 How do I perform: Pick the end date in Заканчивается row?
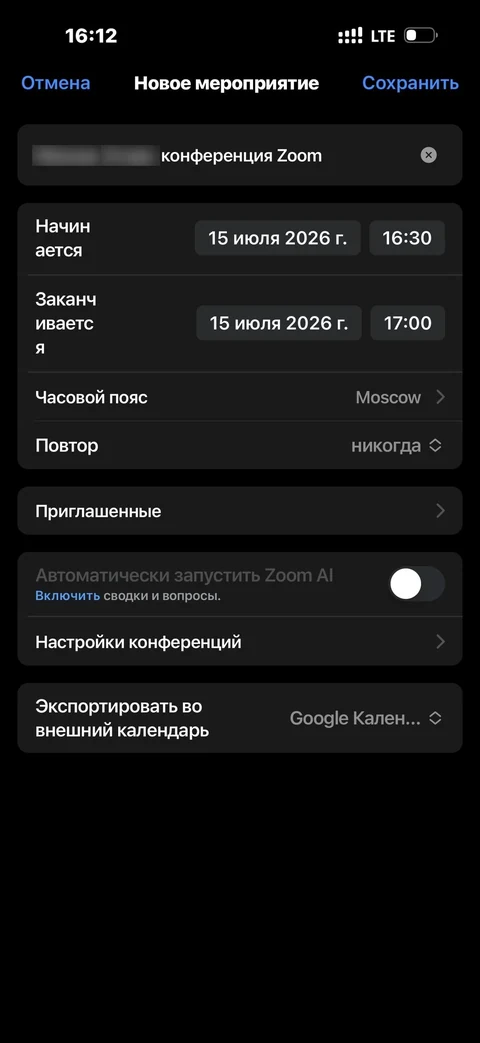point(279,323)
